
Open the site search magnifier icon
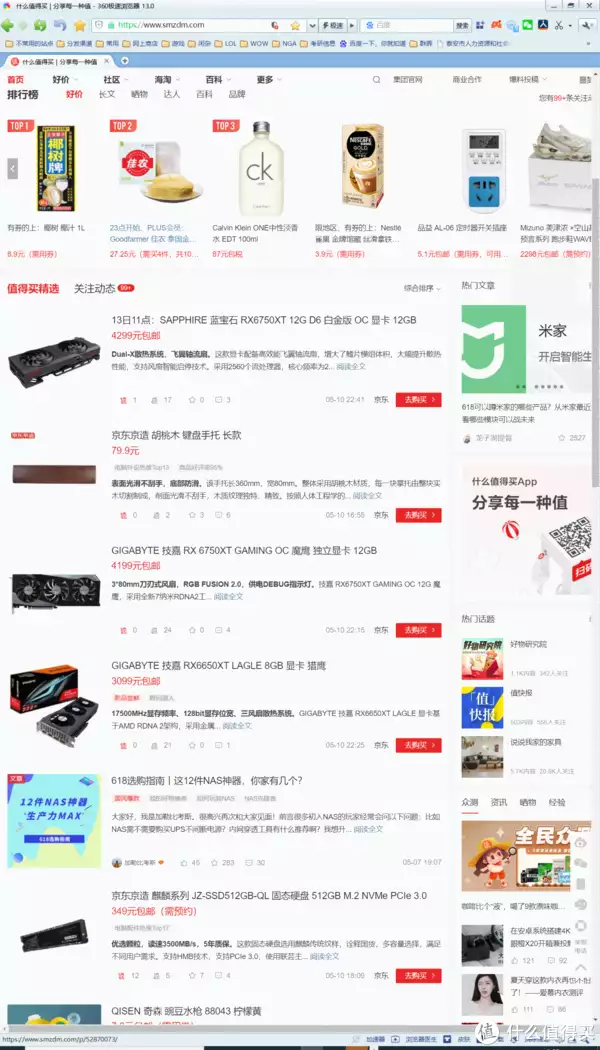click(377, 80)
